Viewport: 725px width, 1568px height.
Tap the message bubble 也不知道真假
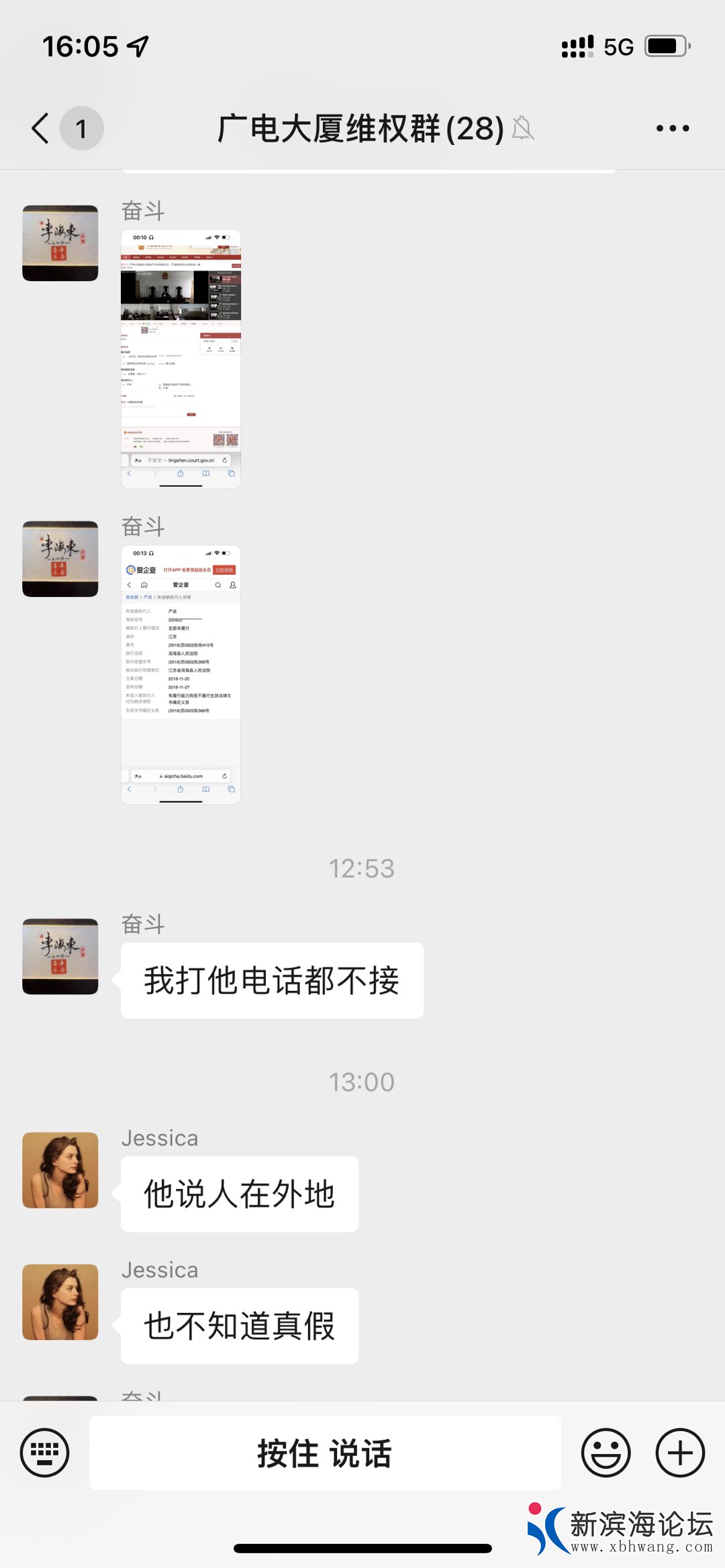pos(239,1326)
